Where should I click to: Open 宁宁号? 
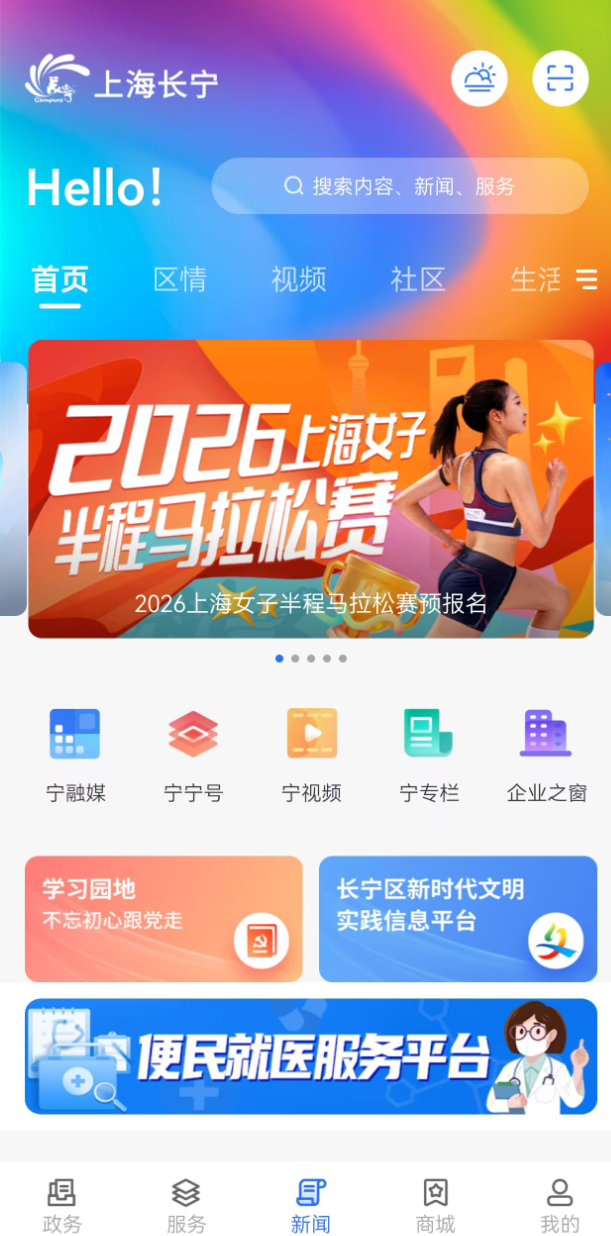click(193, 753)
